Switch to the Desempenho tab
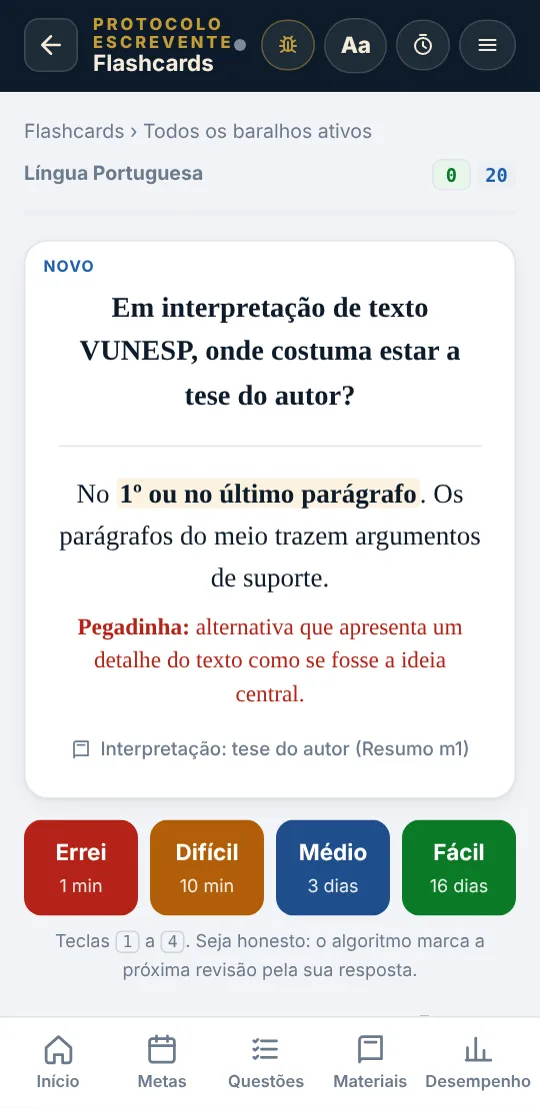This screenshot has width=540, height=1108. point(478,1062)
